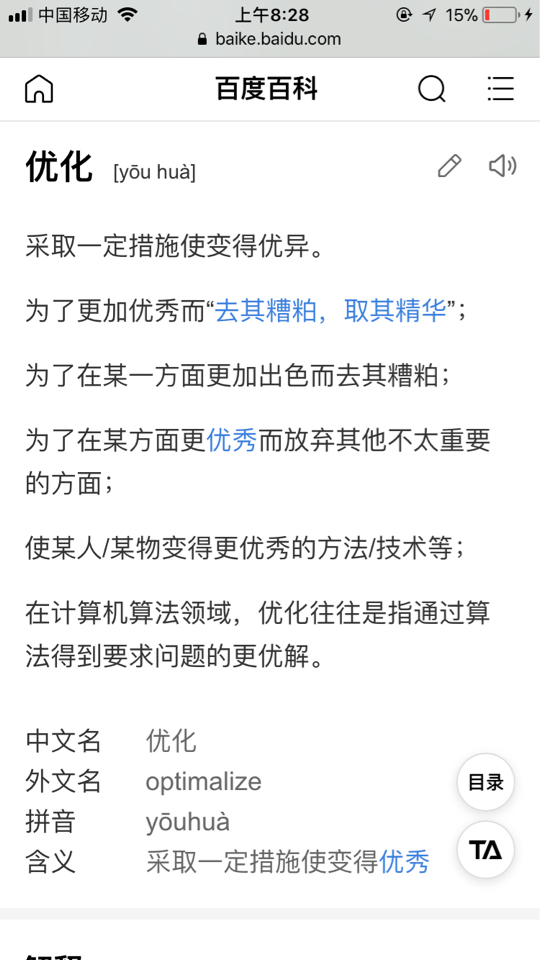This screenshot has height=960, width=540.
Task: Open the menu list icon
Action: (501, 89)
